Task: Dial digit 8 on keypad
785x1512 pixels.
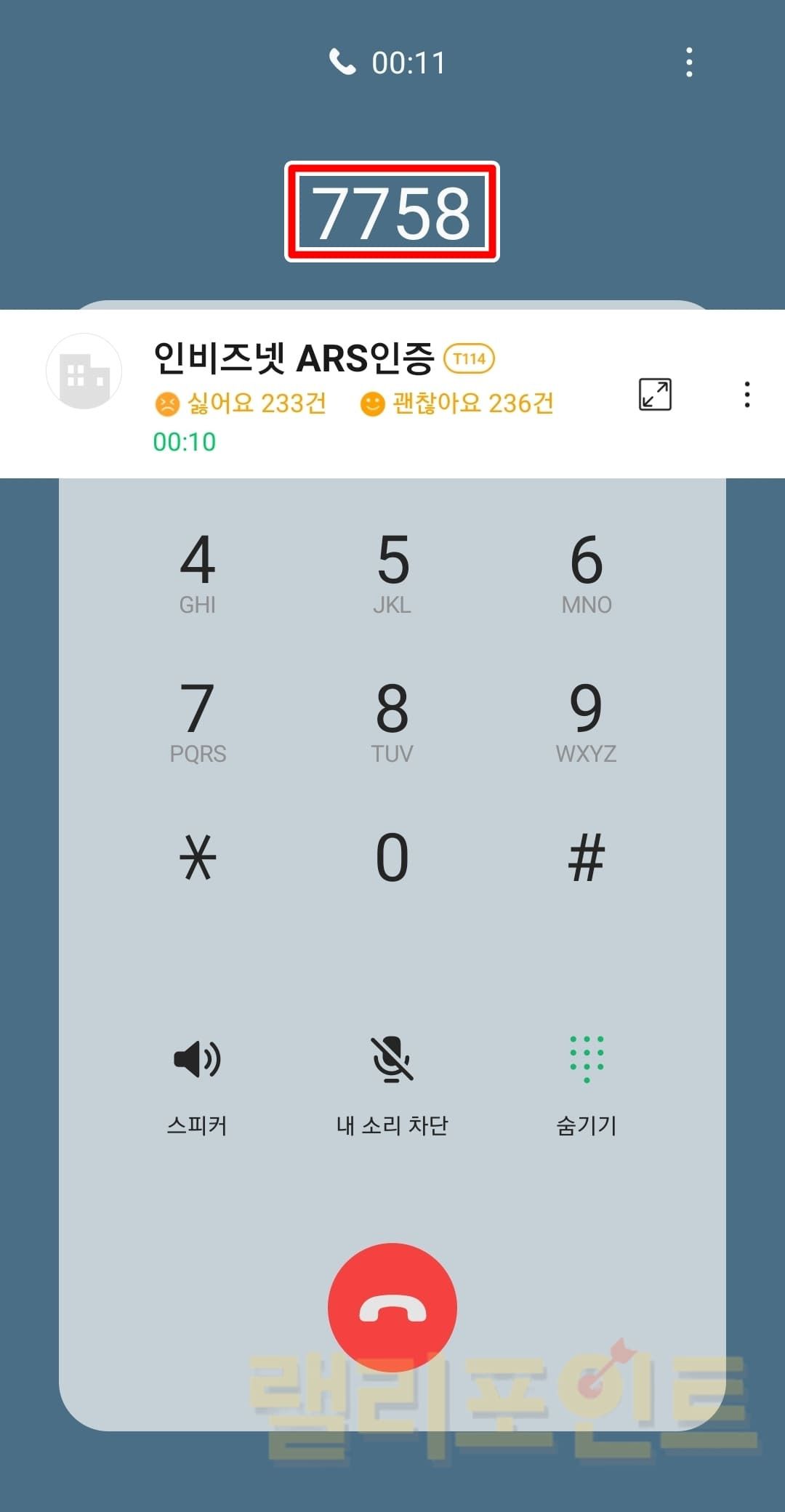Action: pos(392,721)
